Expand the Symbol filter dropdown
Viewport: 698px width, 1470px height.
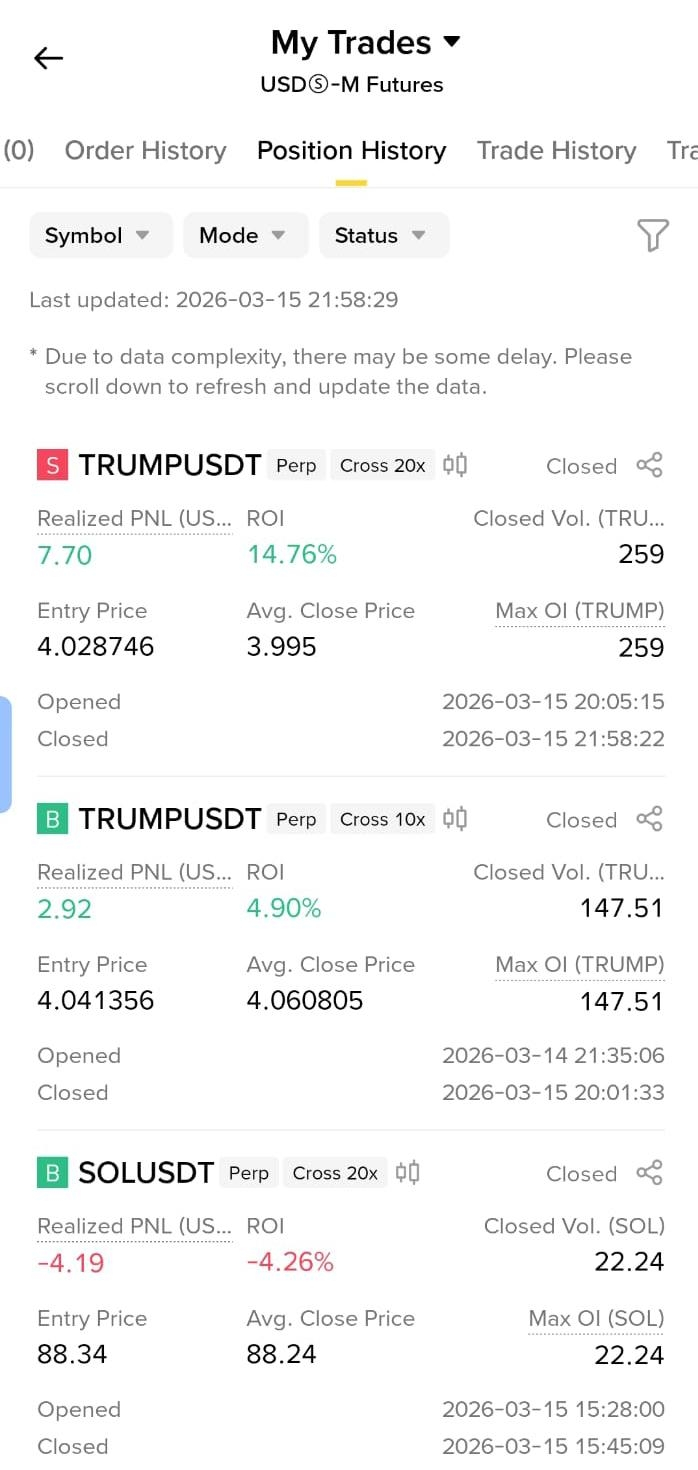coord(100,236)
